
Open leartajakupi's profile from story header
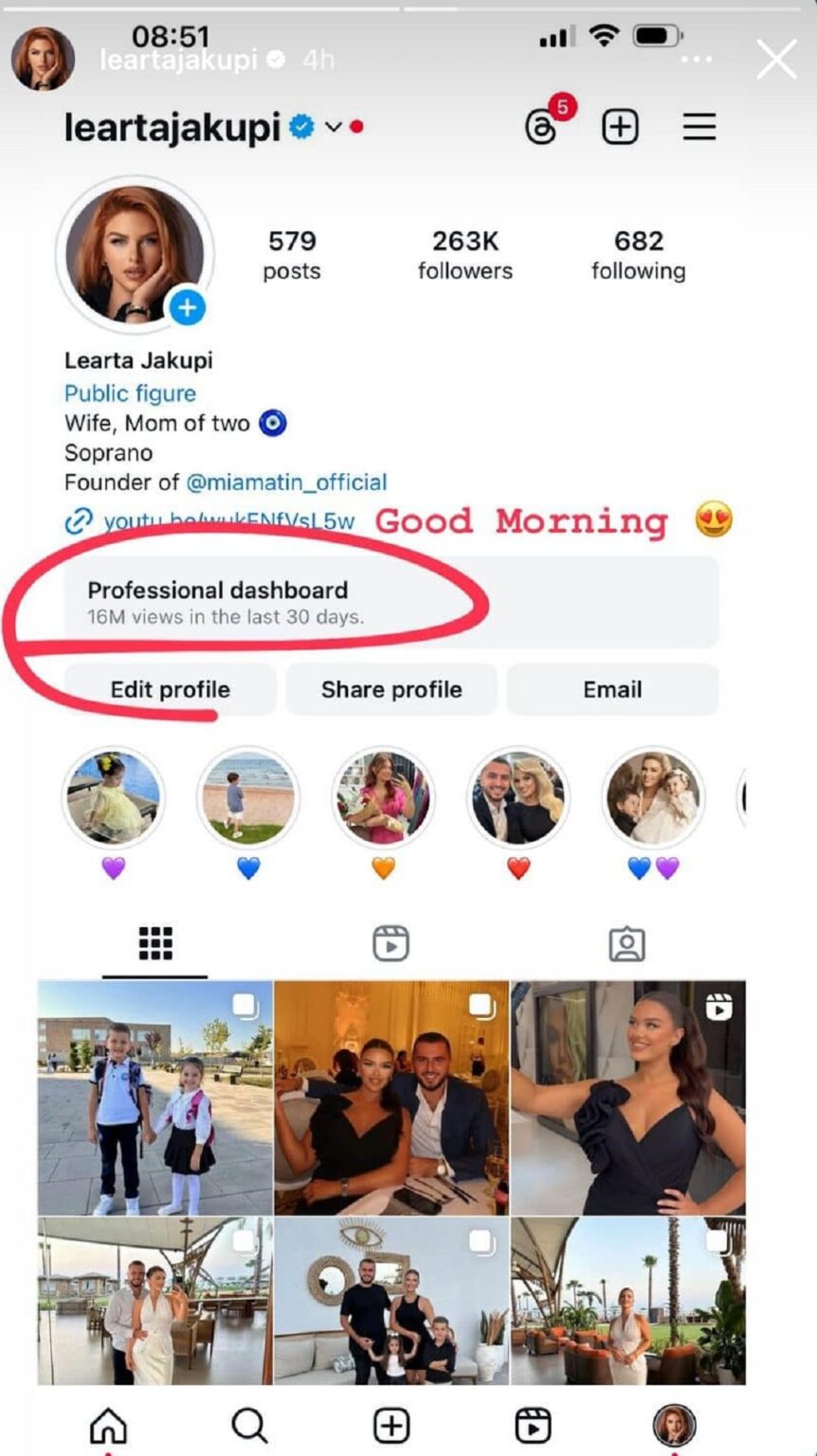point(179,60)
